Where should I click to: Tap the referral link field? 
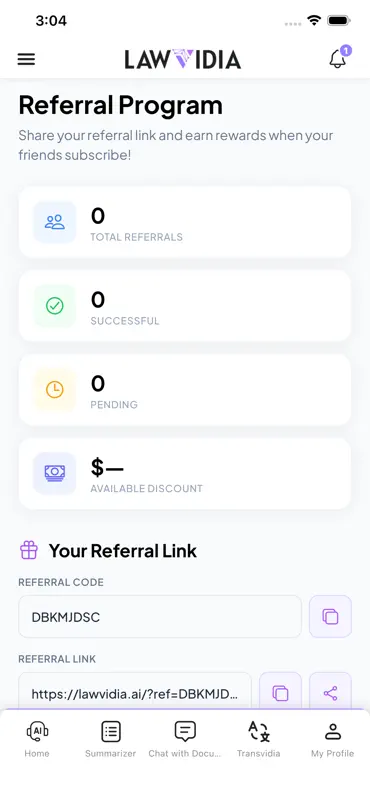(x=135, y=693)
